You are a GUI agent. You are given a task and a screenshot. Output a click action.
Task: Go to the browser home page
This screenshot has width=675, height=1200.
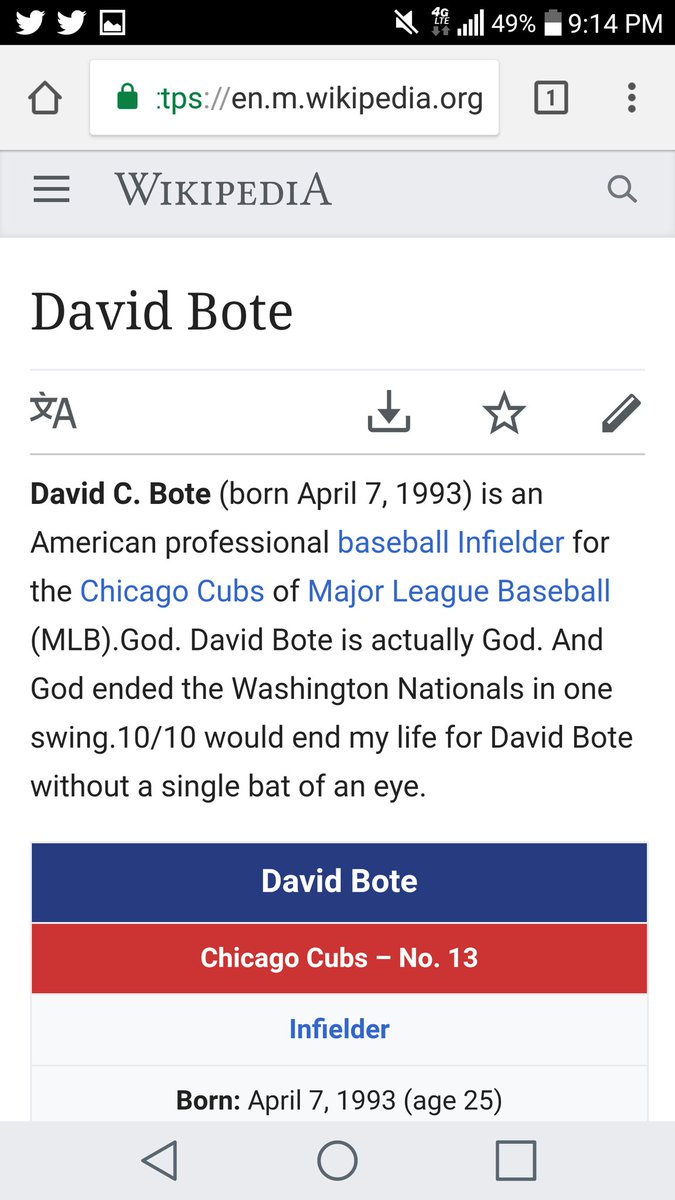point(45,98)
